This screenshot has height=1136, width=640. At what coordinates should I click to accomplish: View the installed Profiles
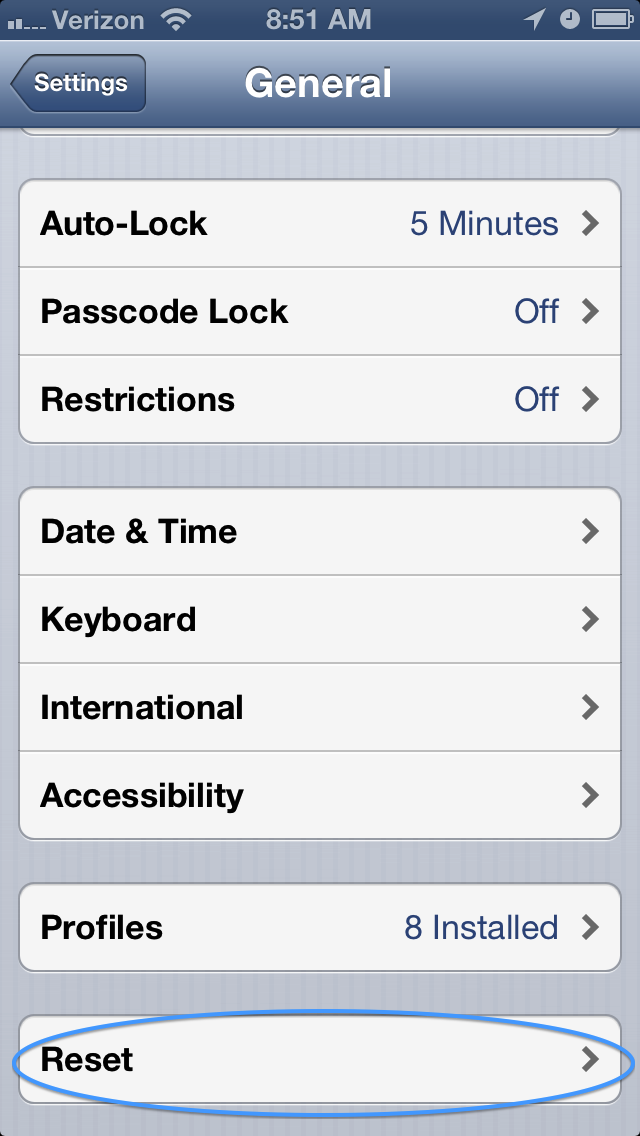[x=320, y=927]
